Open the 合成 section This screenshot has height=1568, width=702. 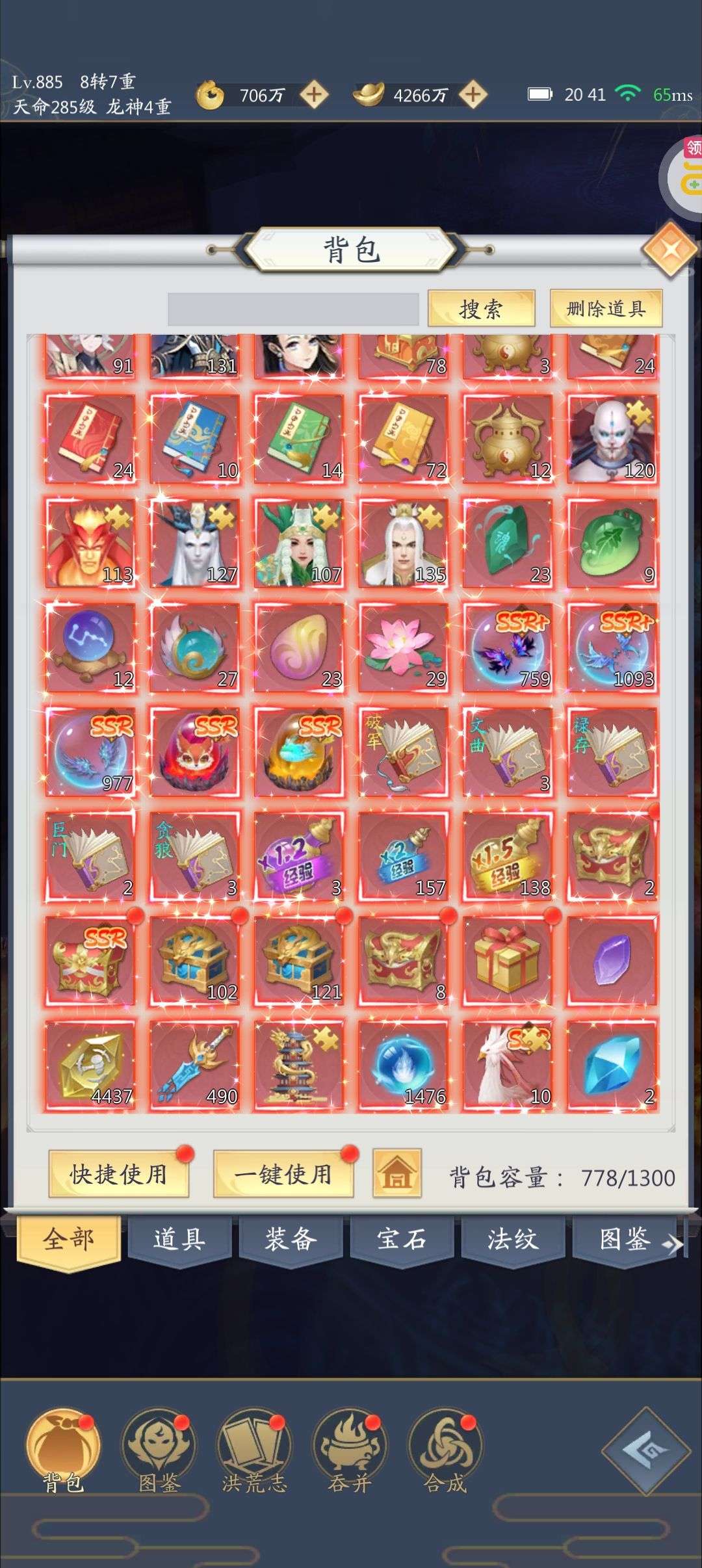click(x=445, y=1451)
